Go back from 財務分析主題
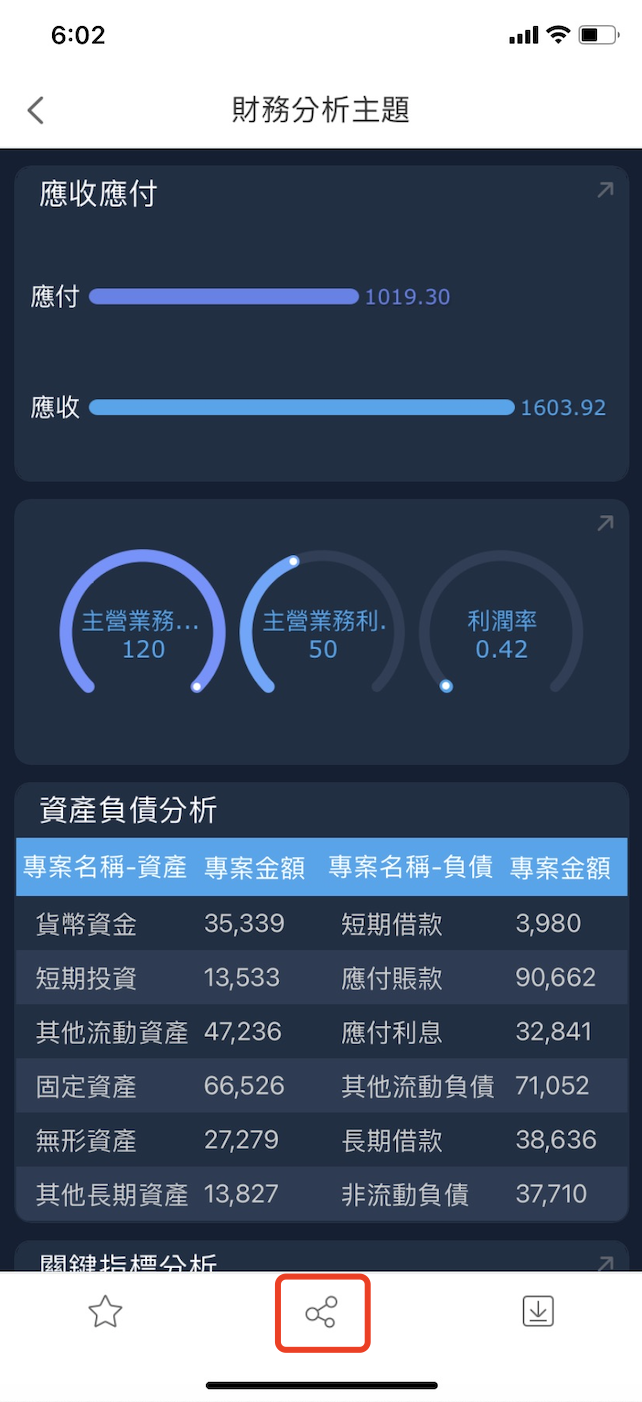This screenshot has width=642, height=1402. point(36,110)
